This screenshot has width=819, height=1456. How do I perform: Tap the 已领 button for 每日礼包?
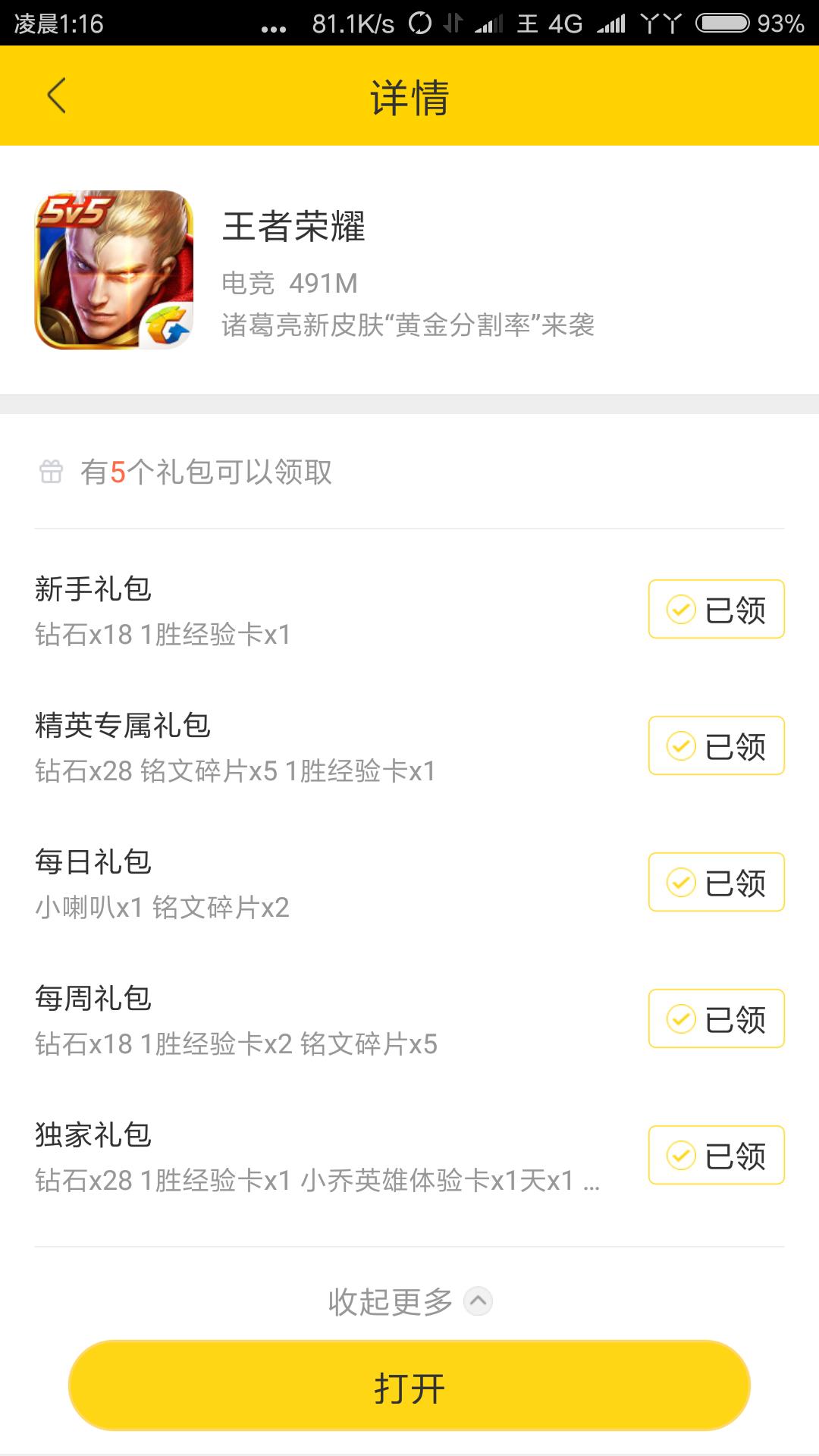716,882
